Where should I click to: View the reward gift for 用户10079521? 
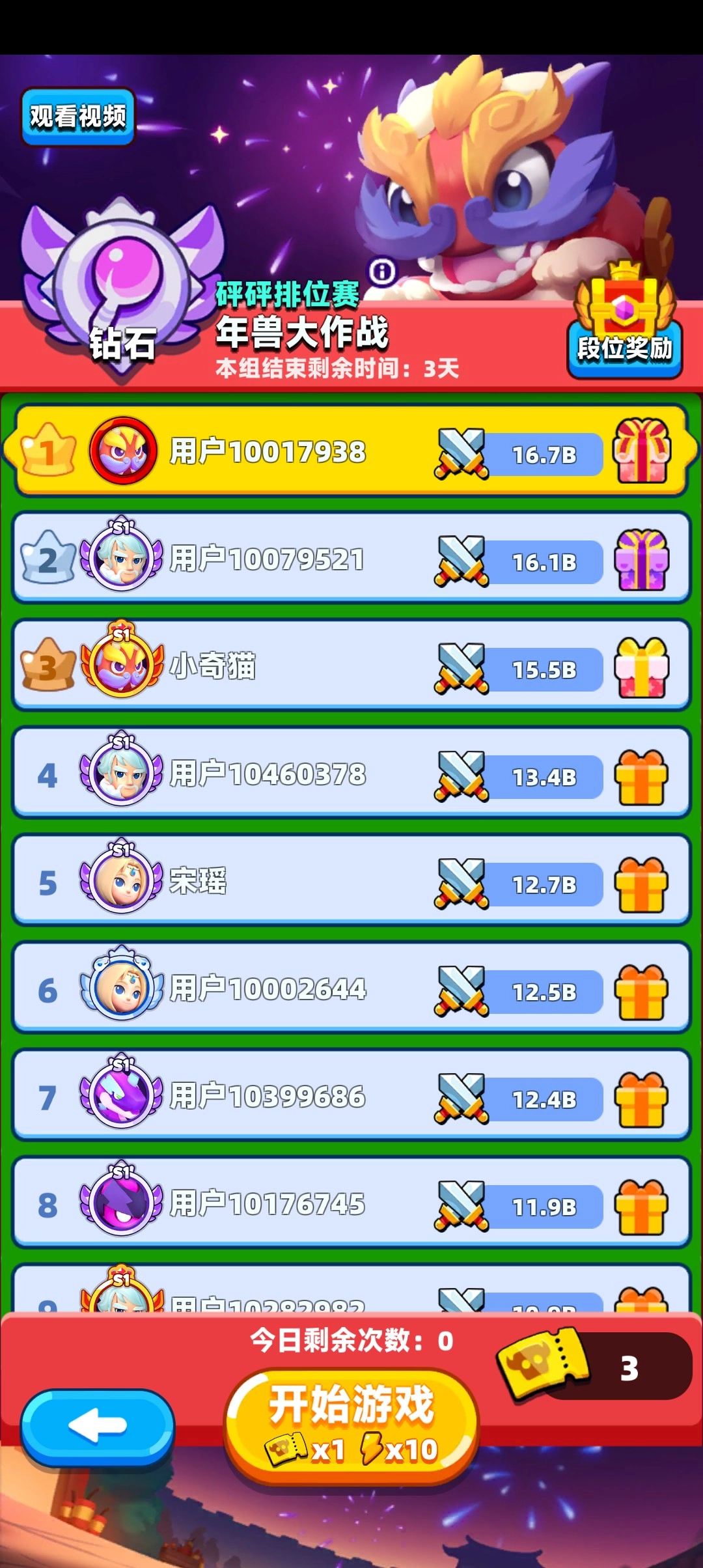(x=642, y=559)
